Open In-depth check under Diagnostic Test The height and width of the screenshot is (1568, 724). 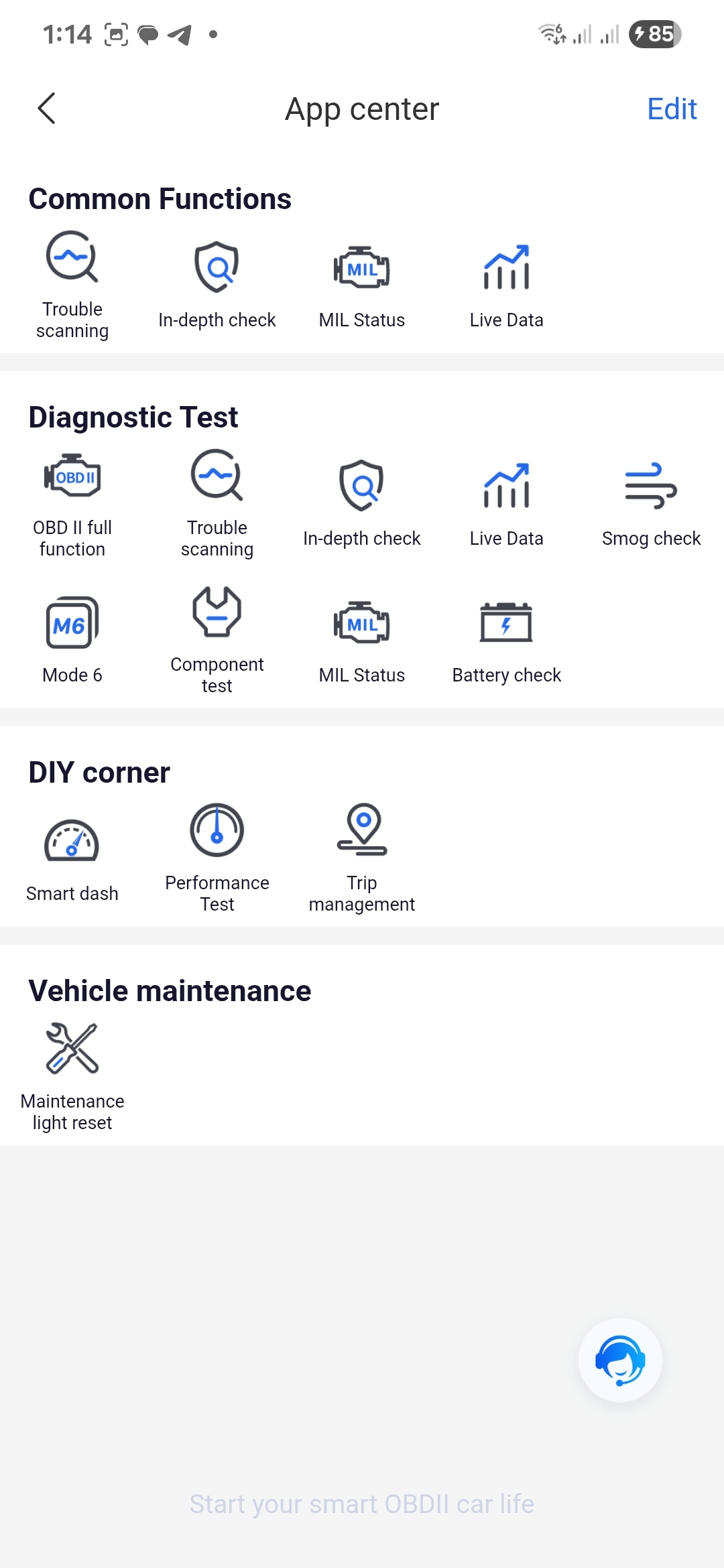point(362,504)
